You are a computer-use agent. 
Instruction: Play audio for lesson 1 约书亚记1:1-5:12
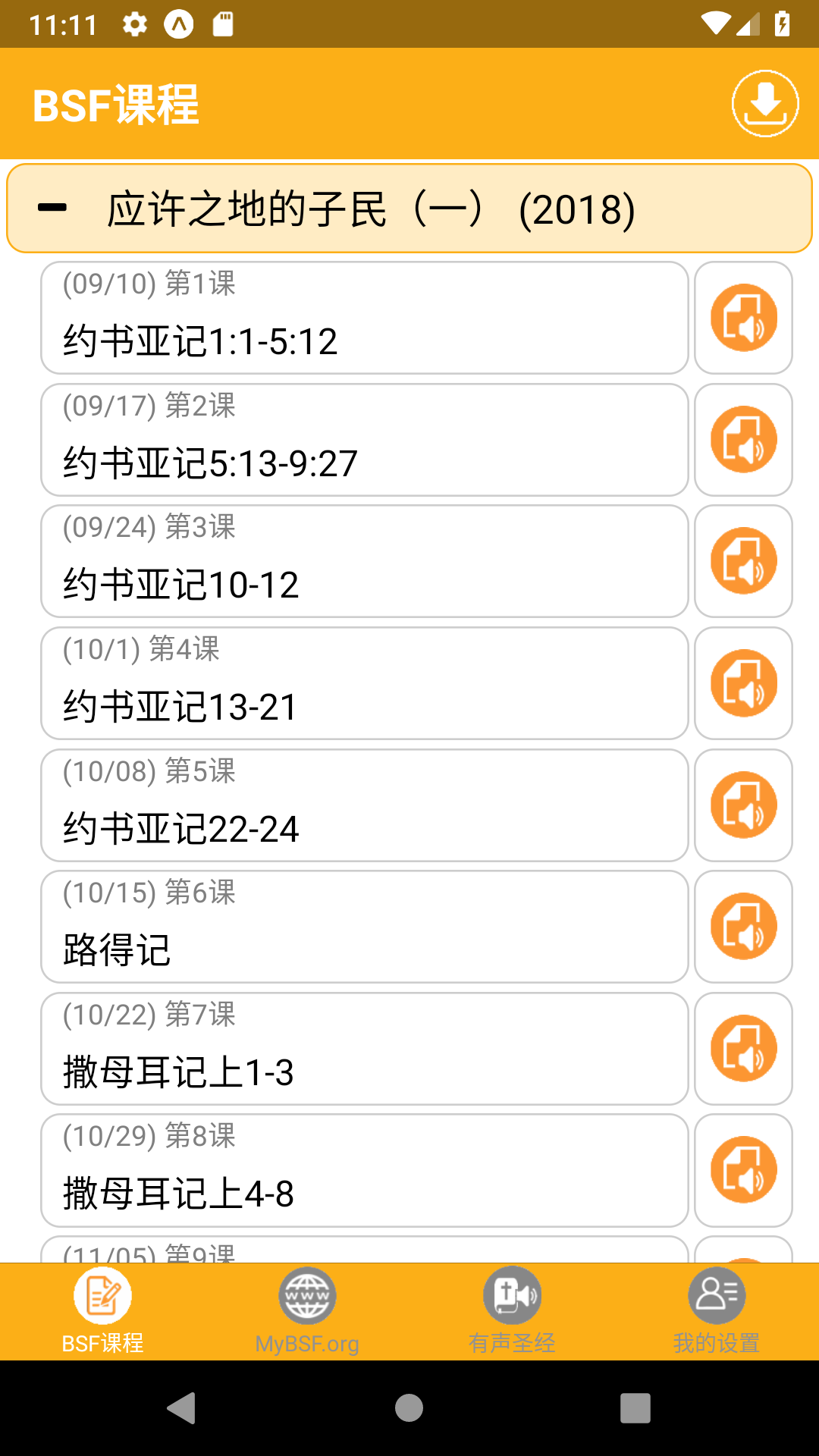pyautogui.click(x=743, y=318)
